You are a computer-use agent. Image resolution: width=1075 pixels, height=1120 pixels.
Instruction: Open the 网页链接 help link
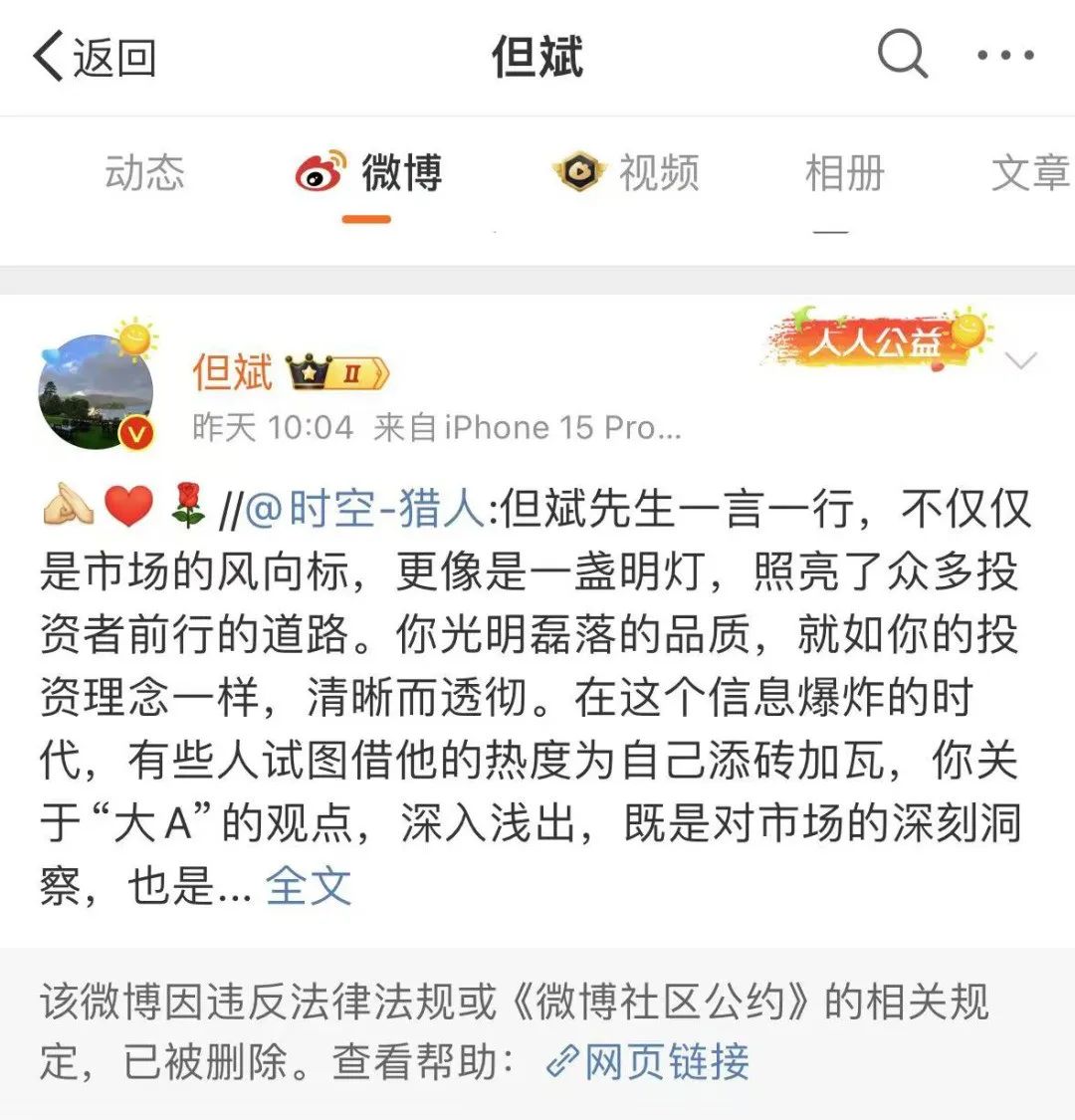click(x=649, y=1061)
